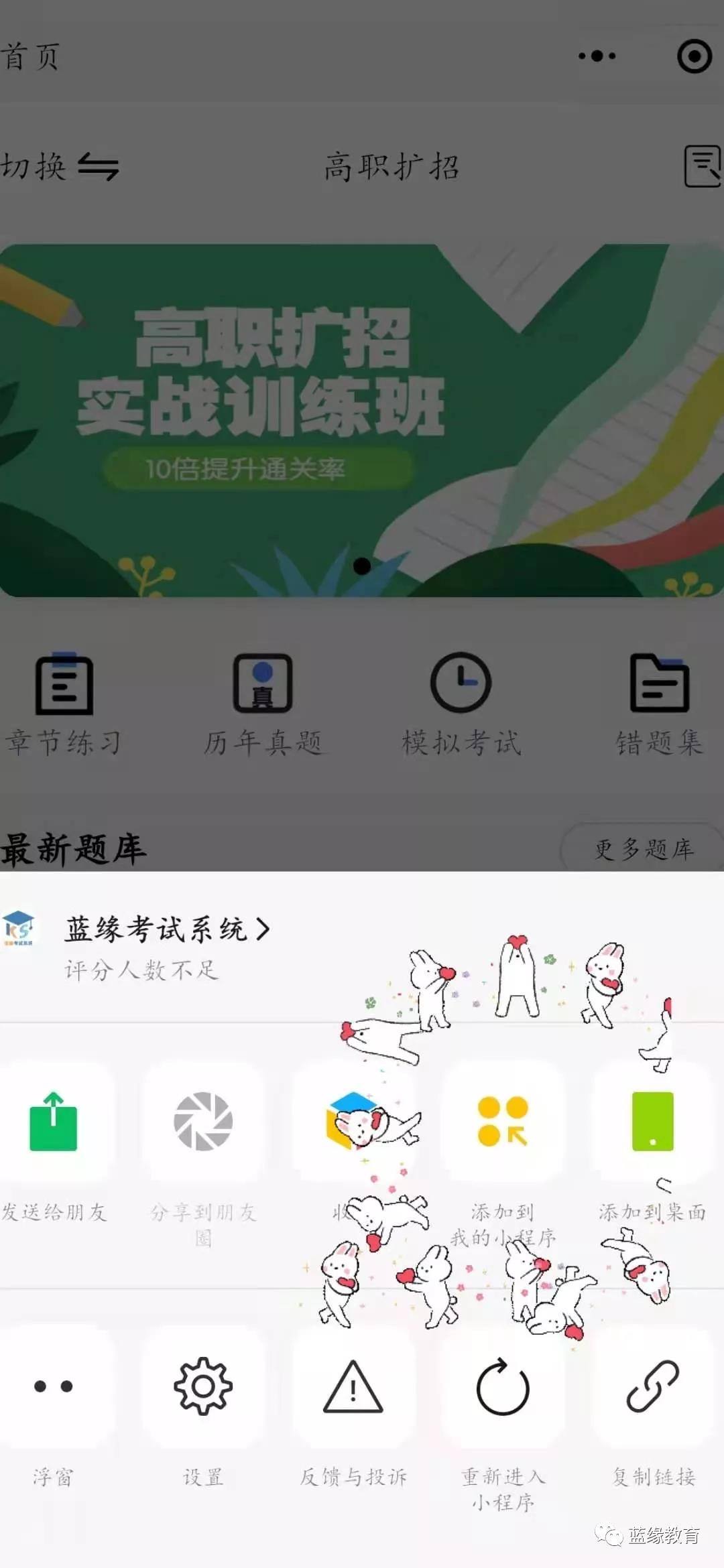Choose 添加到桌面 to add a shortcut
This screenshot has height=1568, width=724.
pyautogui.click(x=652, y=1122)
